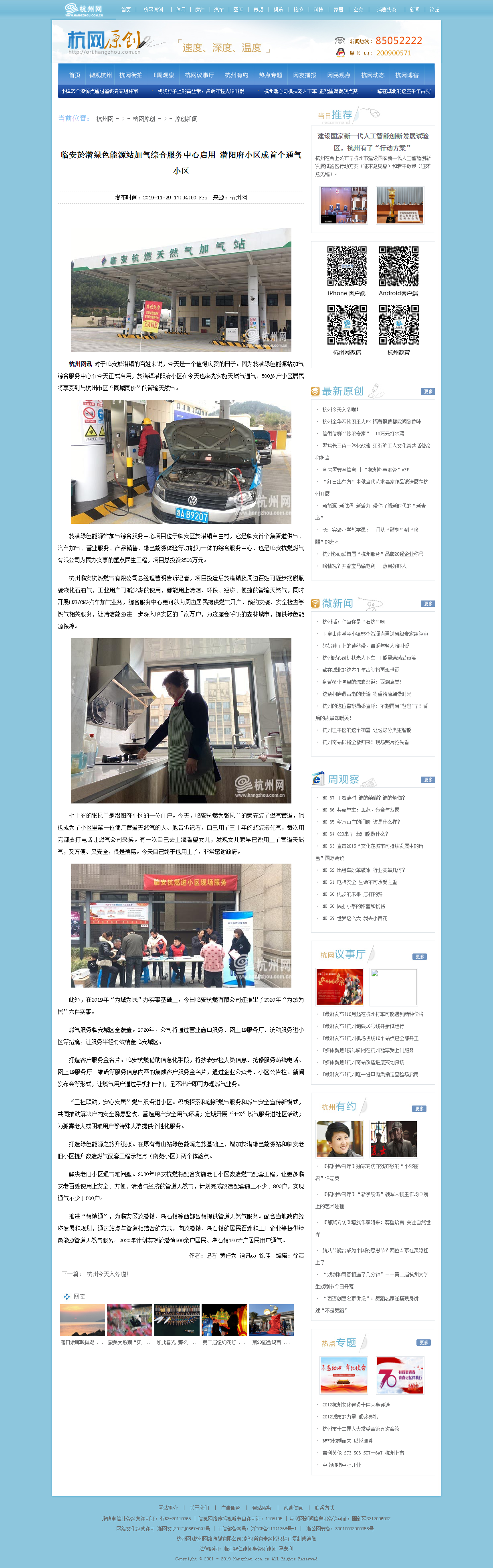Show more under 最新原创

click(x=427, y=391)
